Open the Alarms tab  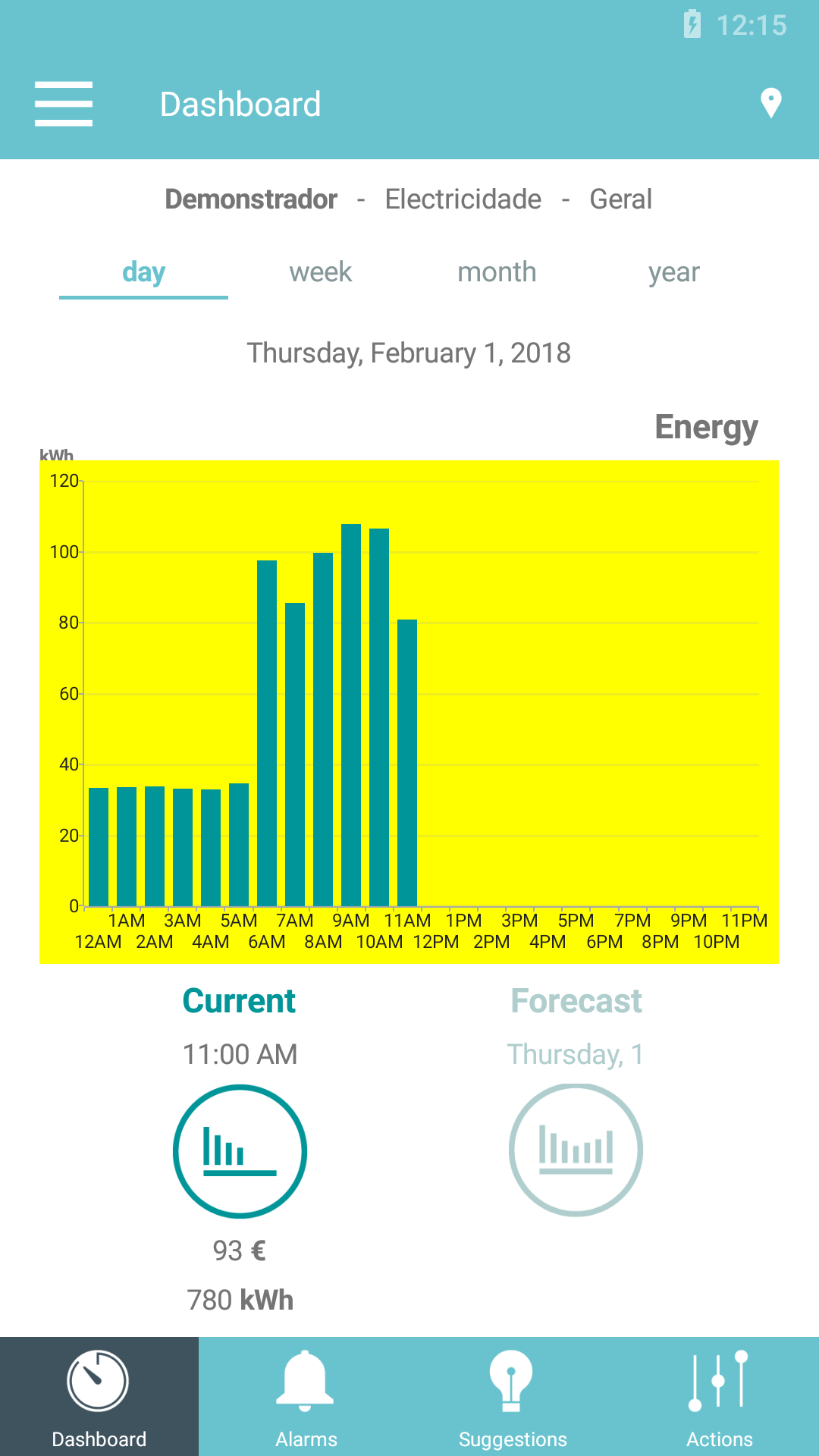pyautogui.click(x=306, y=1397)
